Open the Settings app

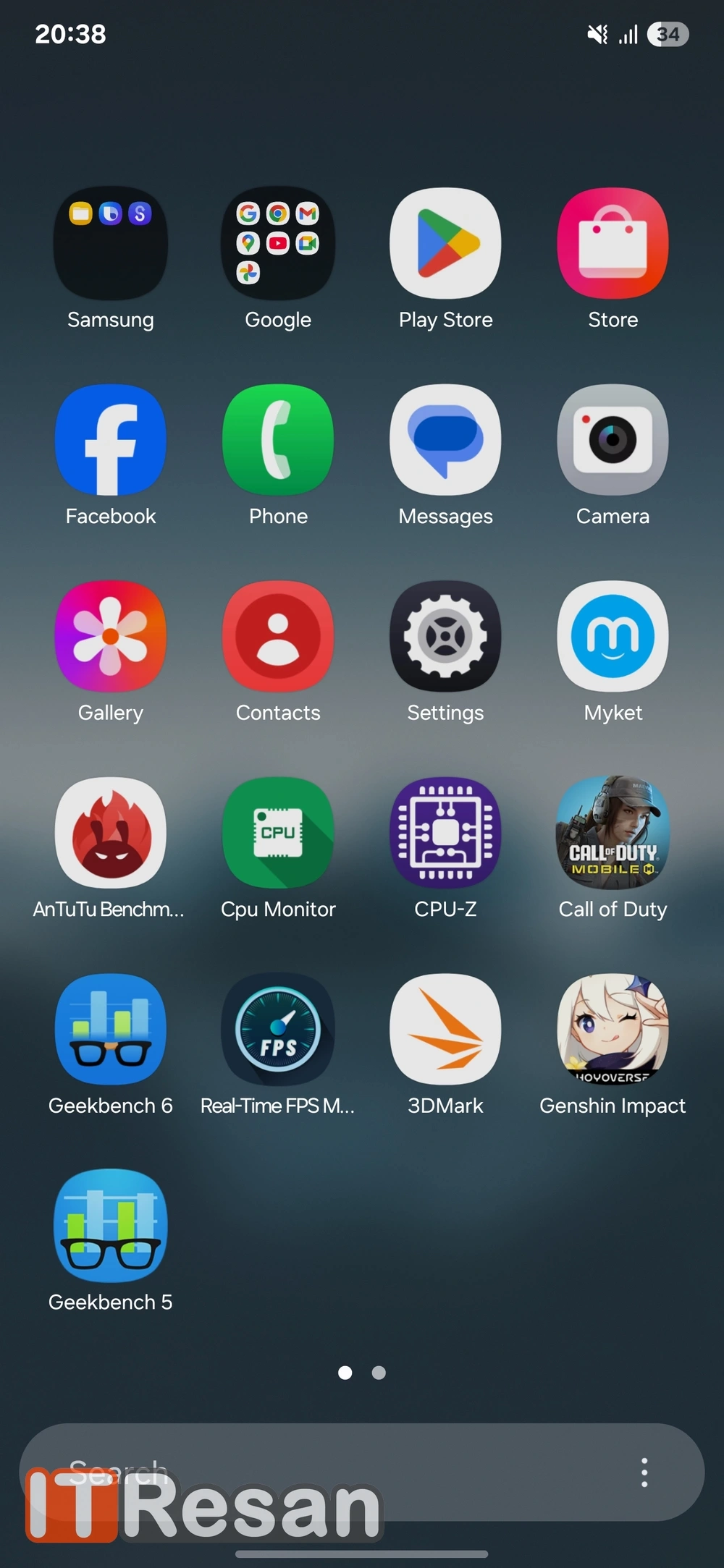445,637
